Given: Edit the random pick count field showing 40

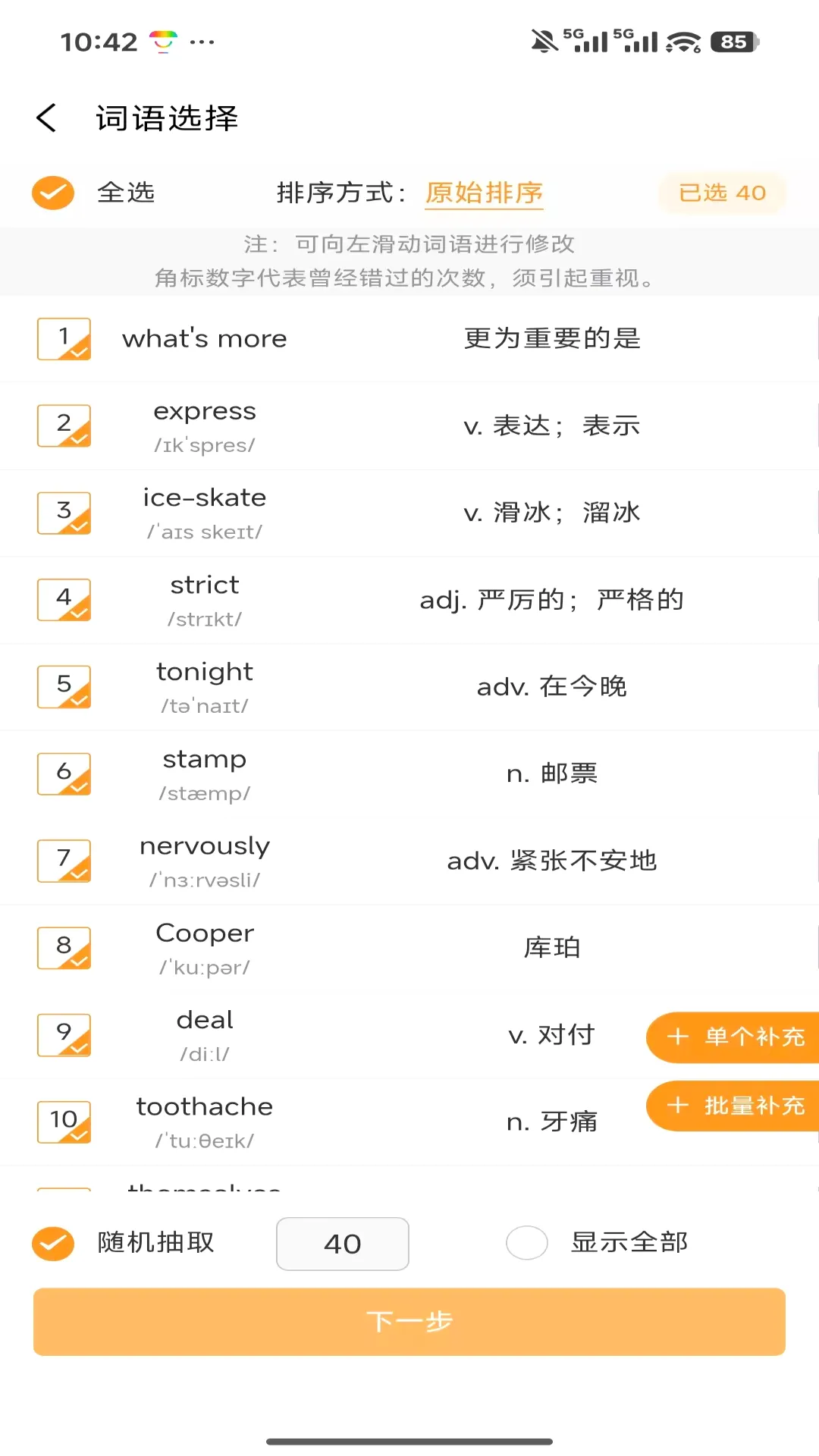Looking at the screenshot, I should [343, 1244].
